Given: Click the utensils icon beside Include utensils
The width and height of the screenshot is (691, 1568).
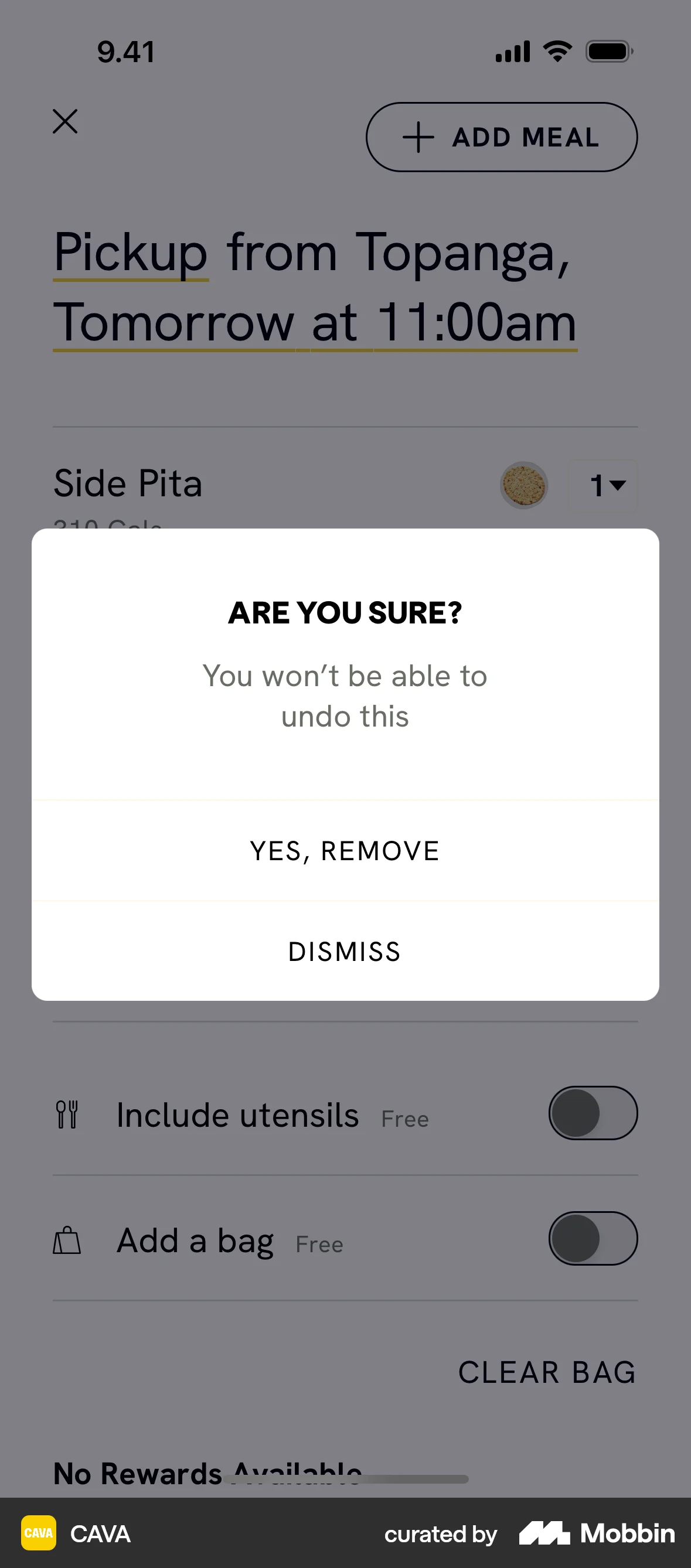Looking at the screenshot, I should (x=66, y=1114).
